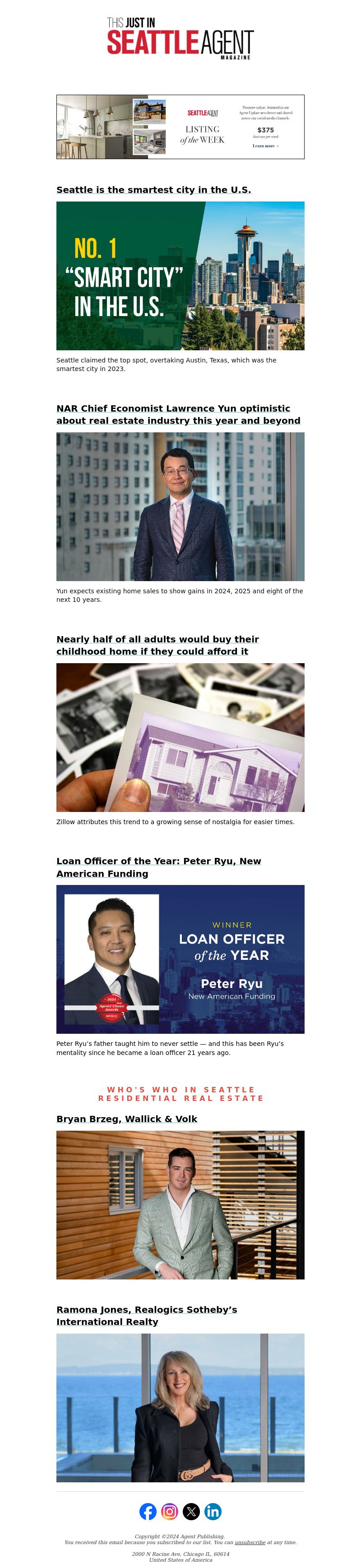Visit the Facebook page
Image resolution: width=361 pixels, height=1568 pixels.
point(148,1511)
